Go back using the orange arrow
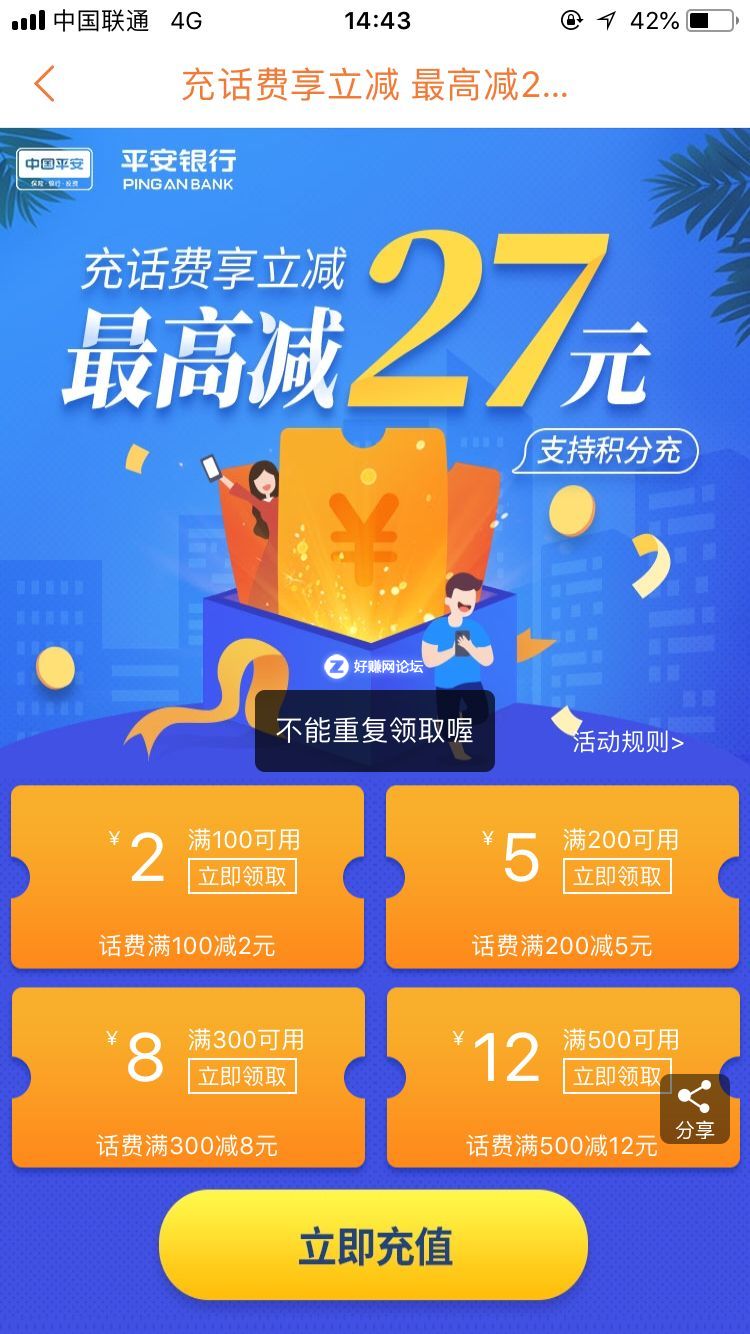The height and width of the screenshot is (1334, 750). [x=44, y=85]
